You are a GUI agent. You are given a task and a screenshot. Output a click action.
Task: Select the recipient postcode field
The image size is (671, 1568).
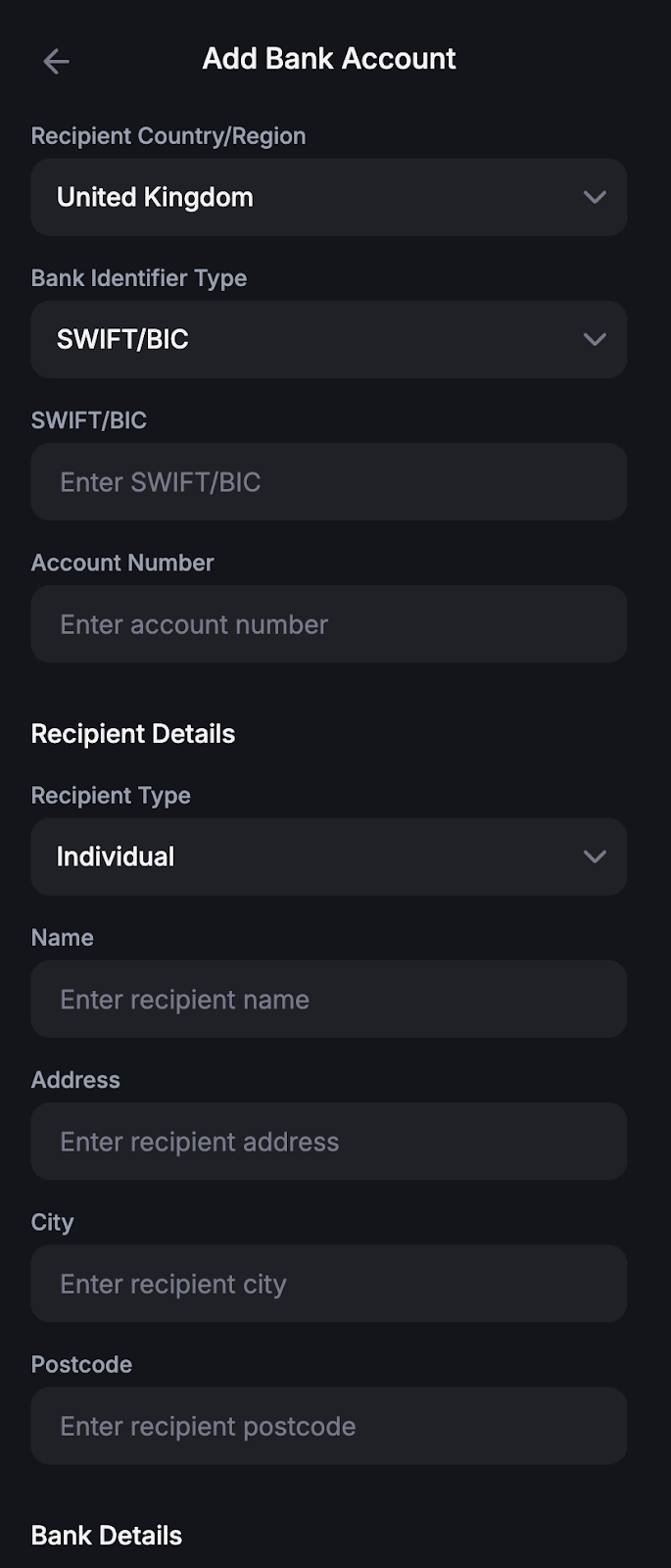click(x=329, y=1426)
